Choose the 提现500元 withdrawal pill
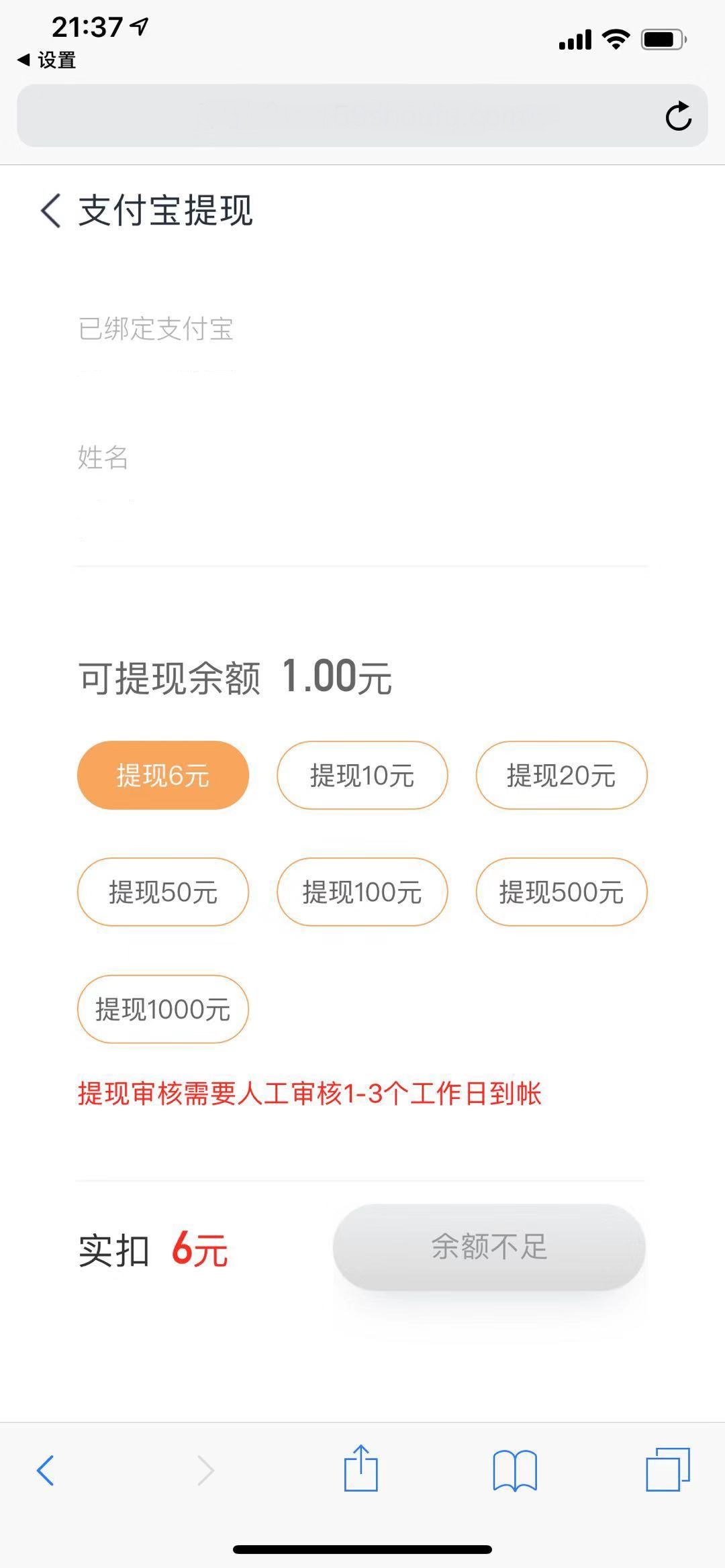The image size is (725, 1568). click(x=561, y=892)
